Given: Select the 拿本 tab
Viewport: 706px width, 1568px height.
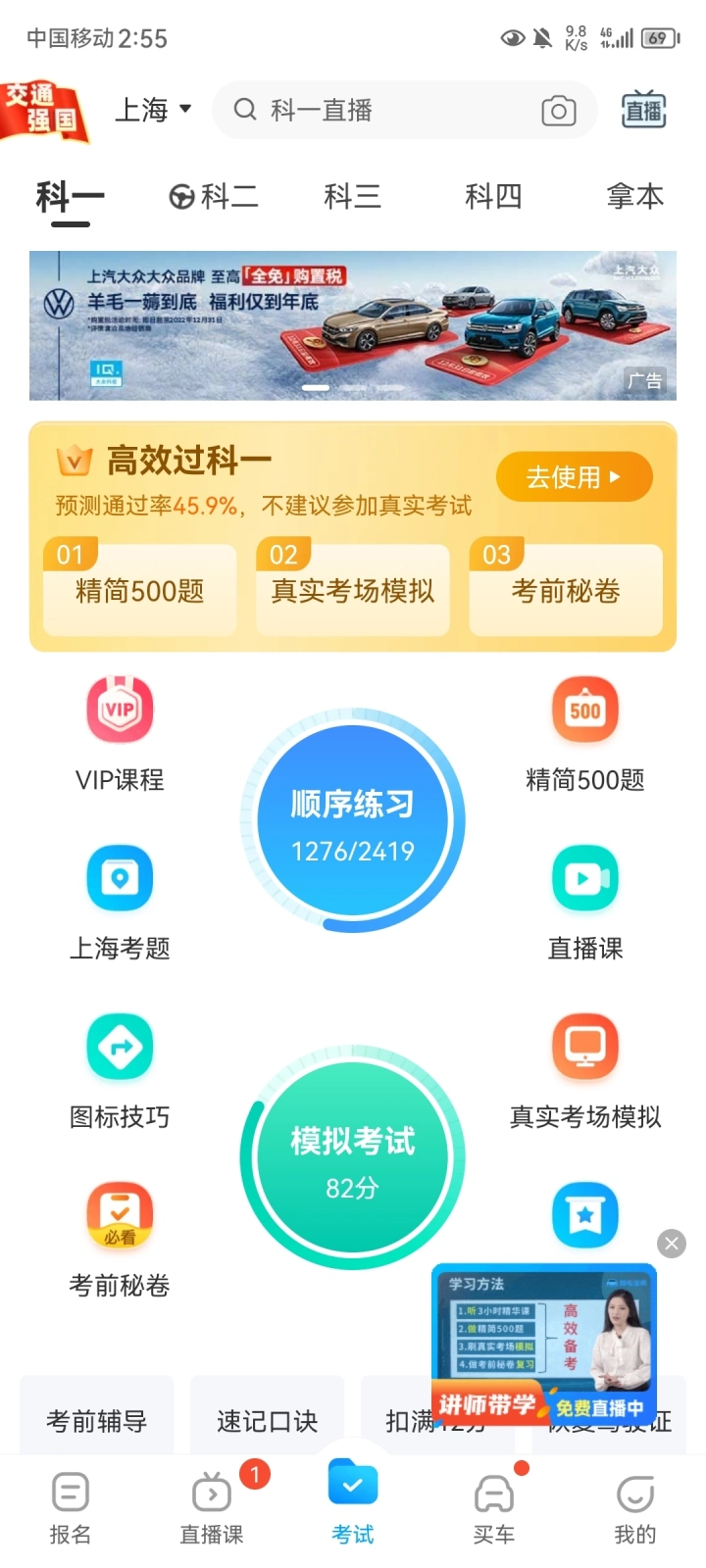Looking at the screenshot, I should click(x=634, y=196).
